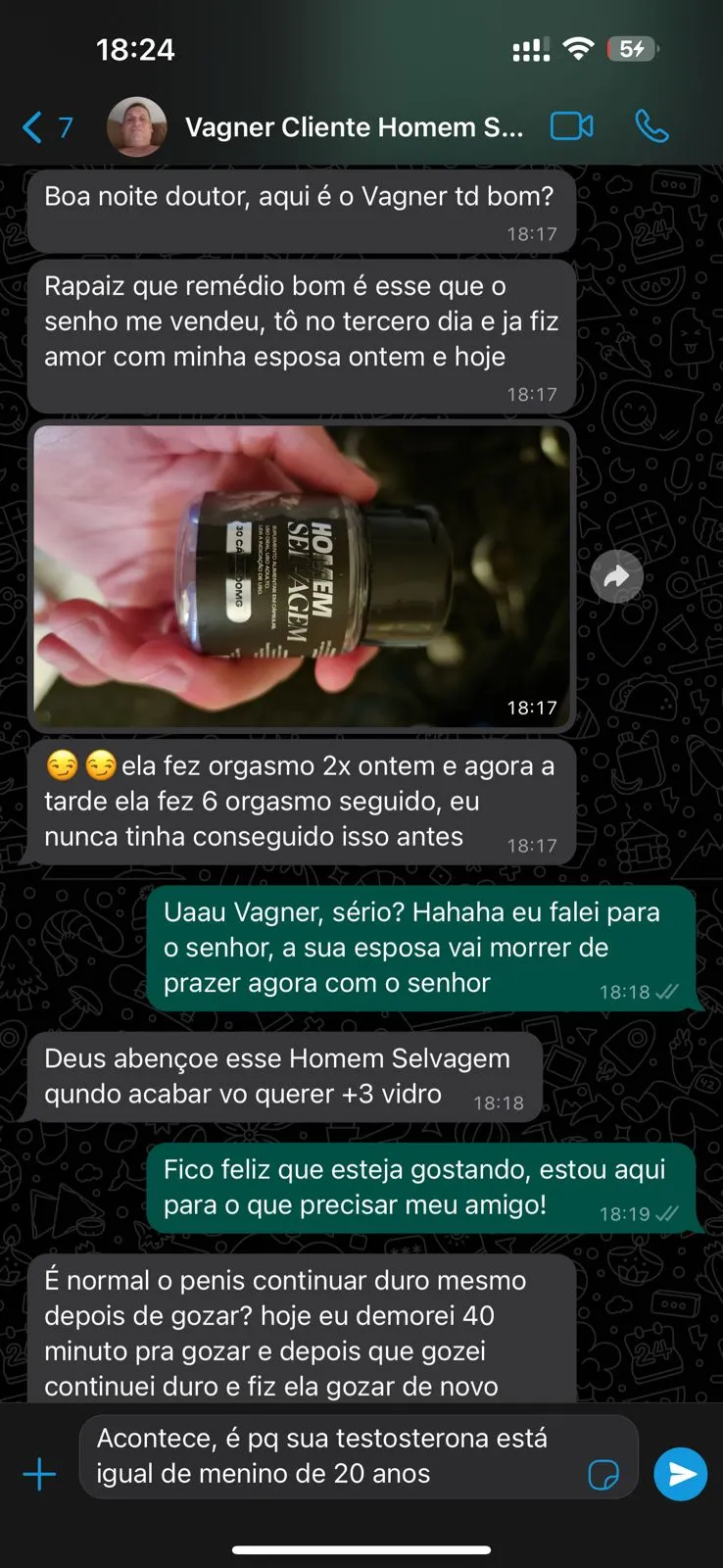
Task: Go back to the chat list
Action: (x=45, y=127)
